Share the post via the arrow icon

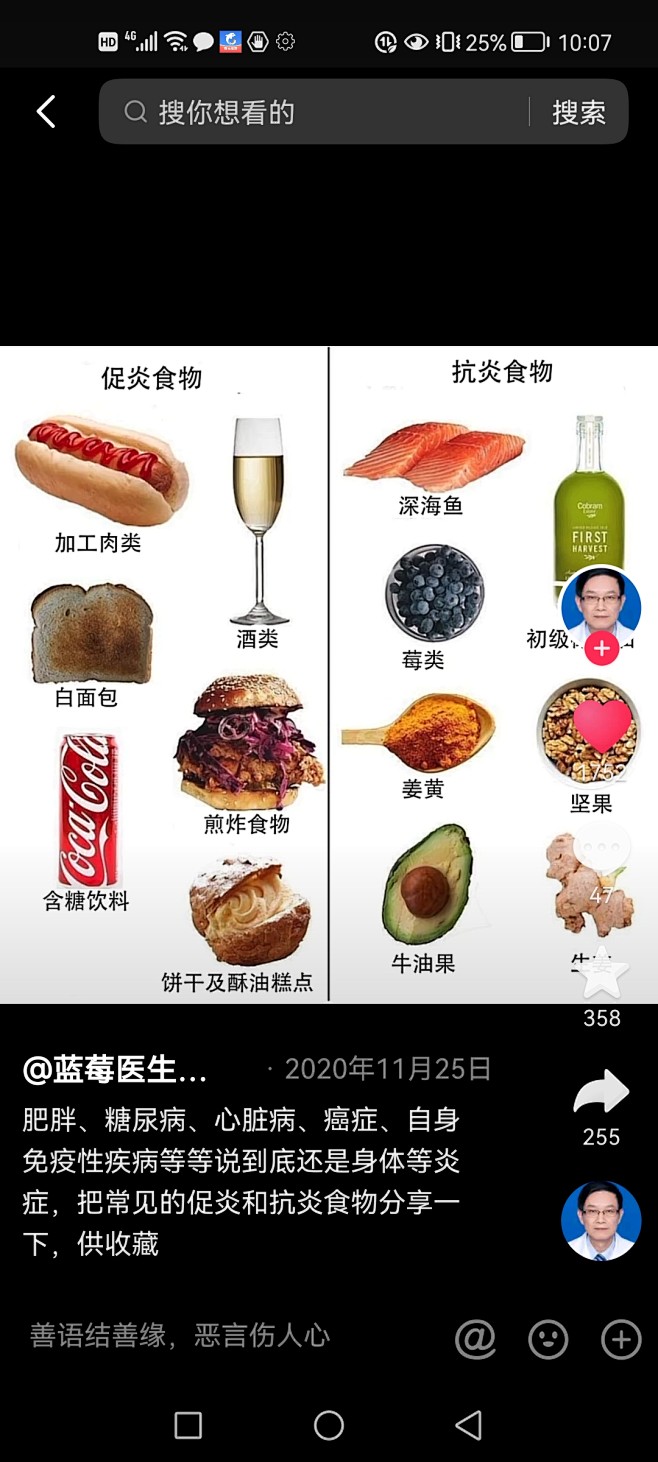(x=601, y=1093)
